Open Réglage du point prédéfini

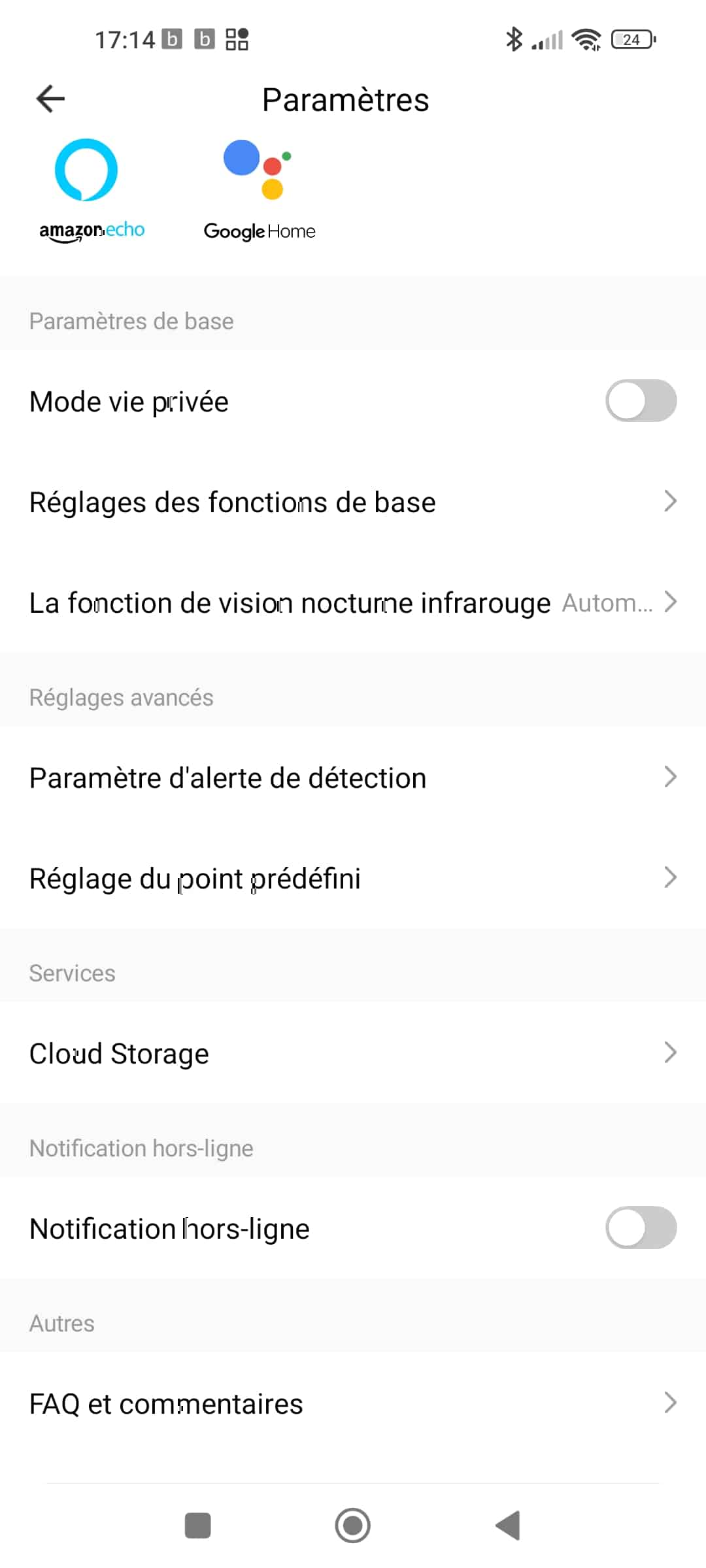point(353,878)
